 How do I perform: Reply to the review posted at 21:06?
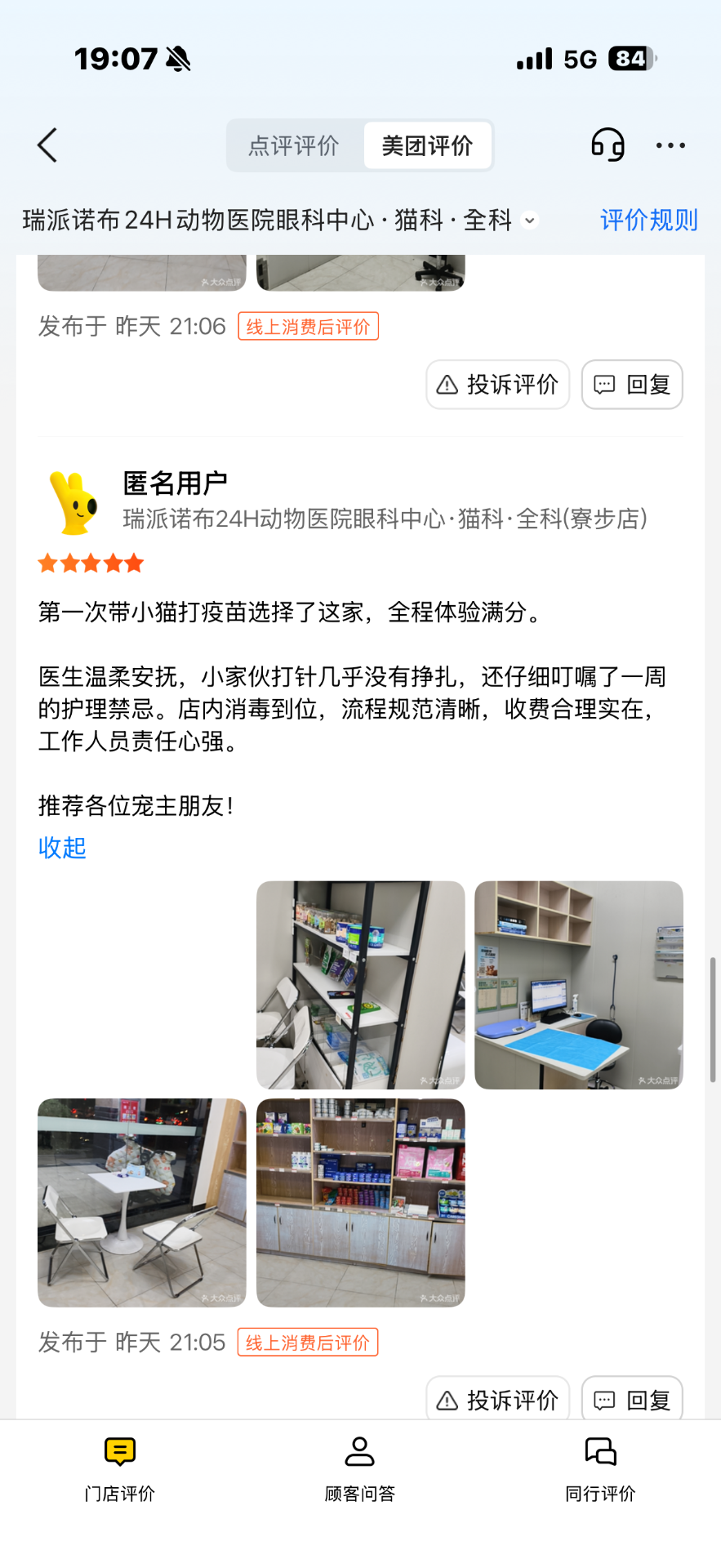(632, 385)
